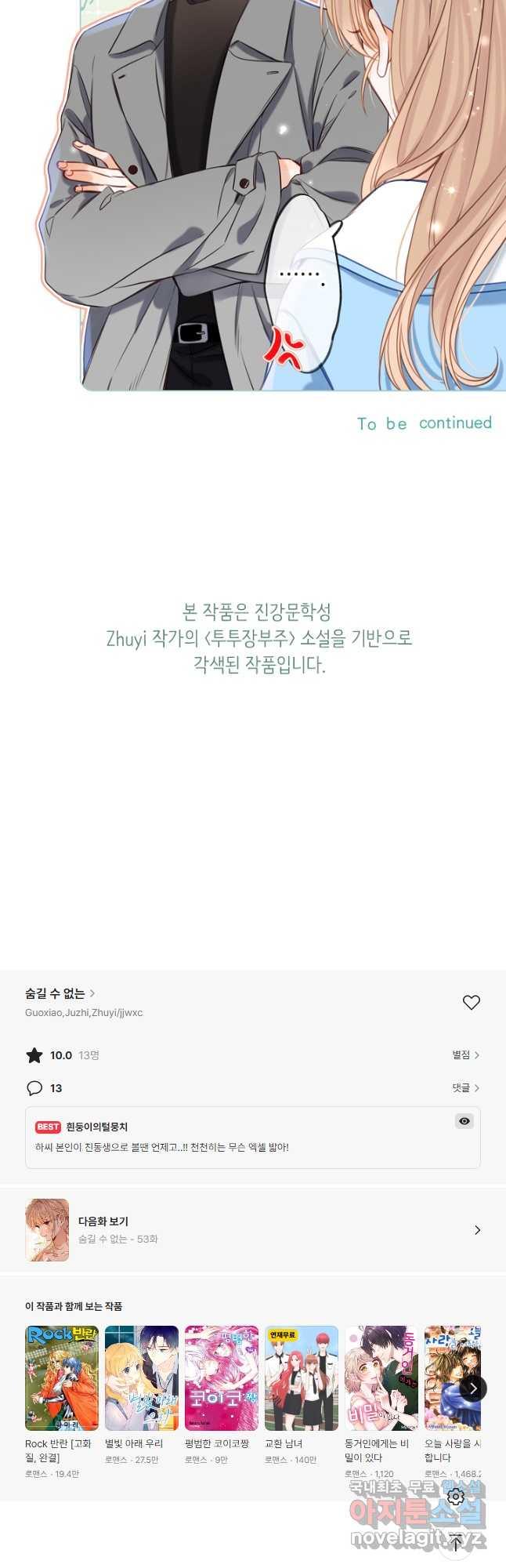Screen dimensions: 506x1568
Task: Open the 숨길 수 없는 series page
Action: click(60, 993)
